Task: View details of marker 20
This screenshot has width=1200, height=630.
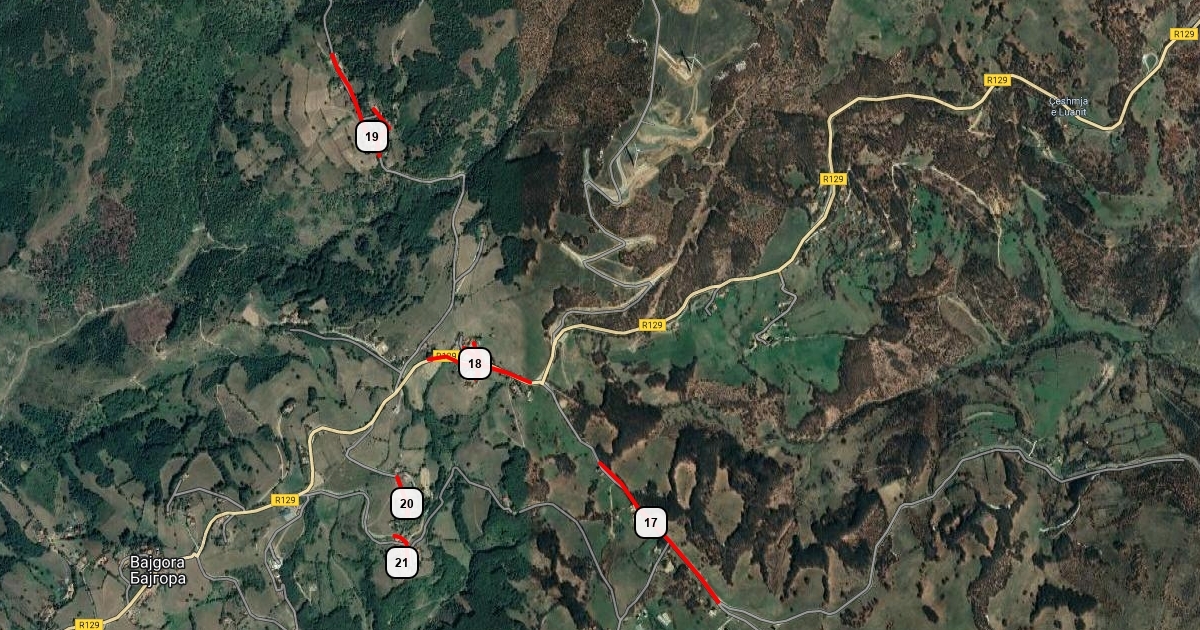Action: click(406, 503)
